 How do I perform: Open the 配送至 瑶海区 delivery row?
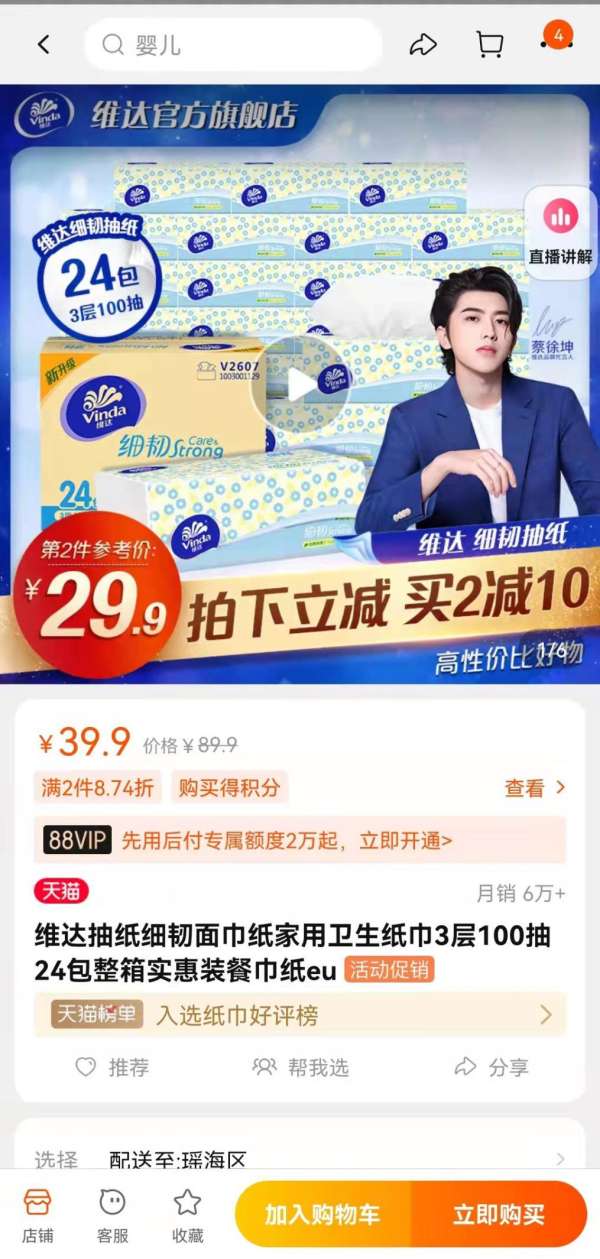pos(300,1160)
